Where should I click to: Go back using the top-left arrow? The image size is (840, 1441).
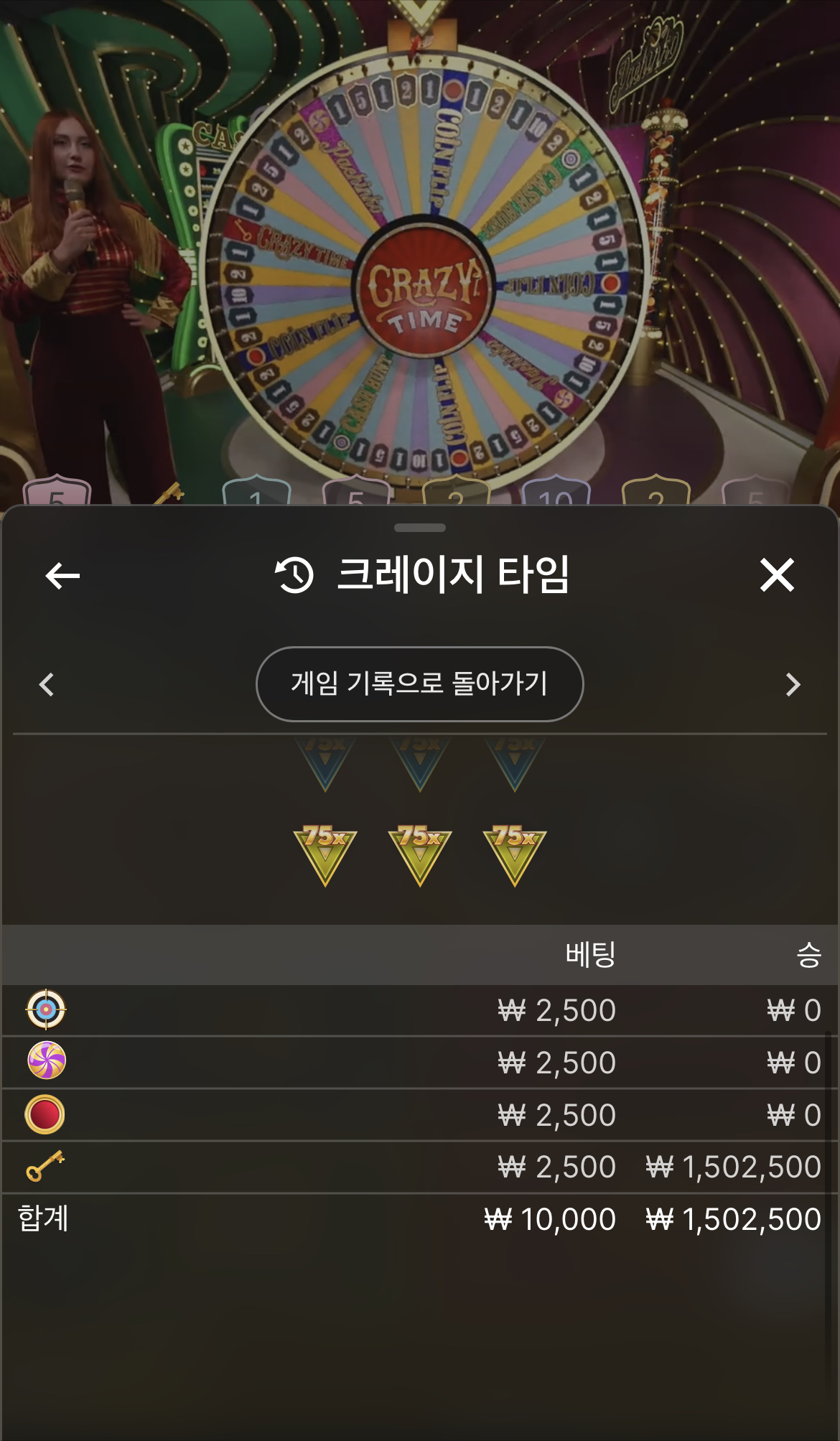pos(62,575)
